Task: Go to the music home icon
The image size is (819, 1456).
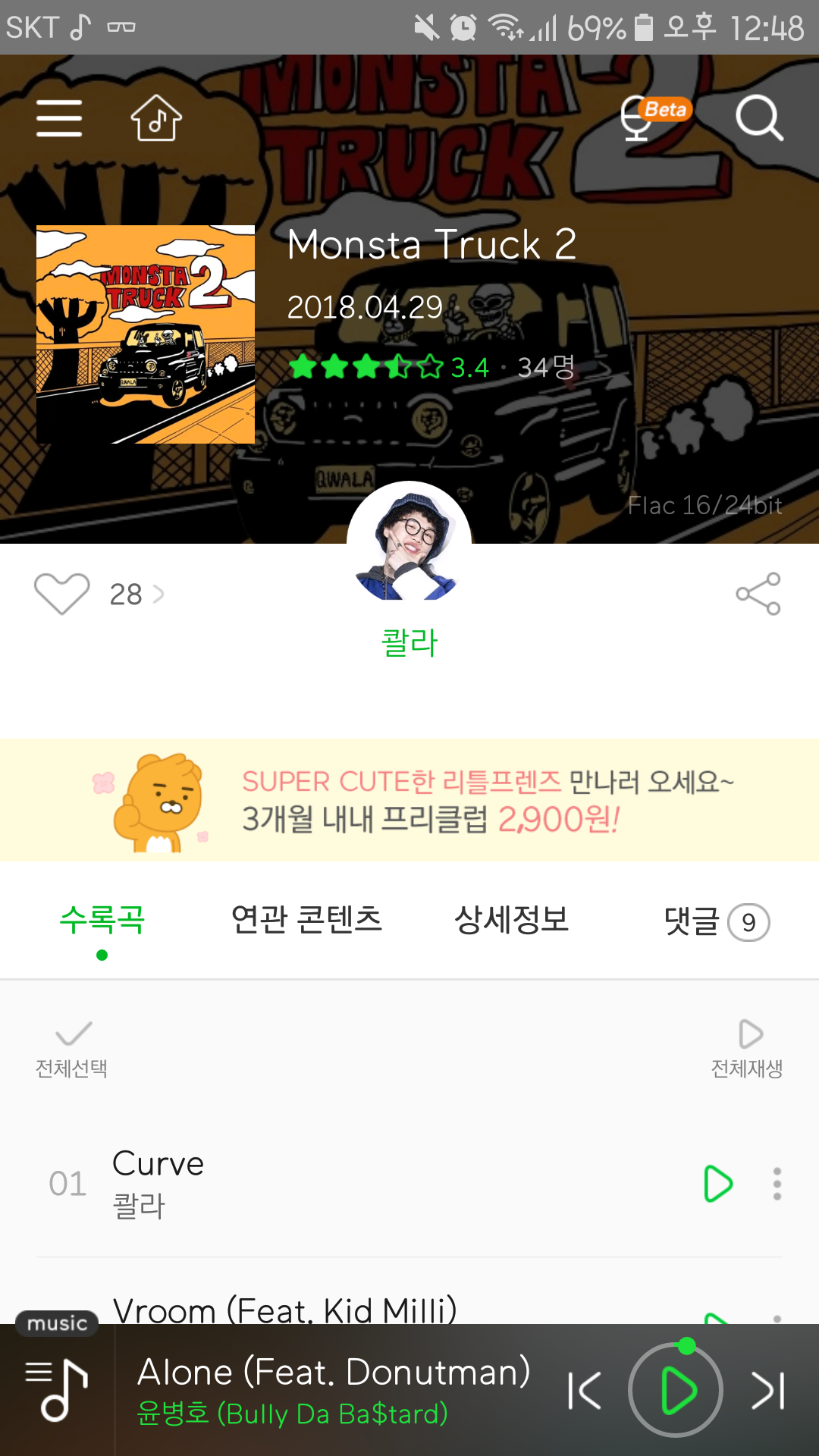Action: click(156, 118)
